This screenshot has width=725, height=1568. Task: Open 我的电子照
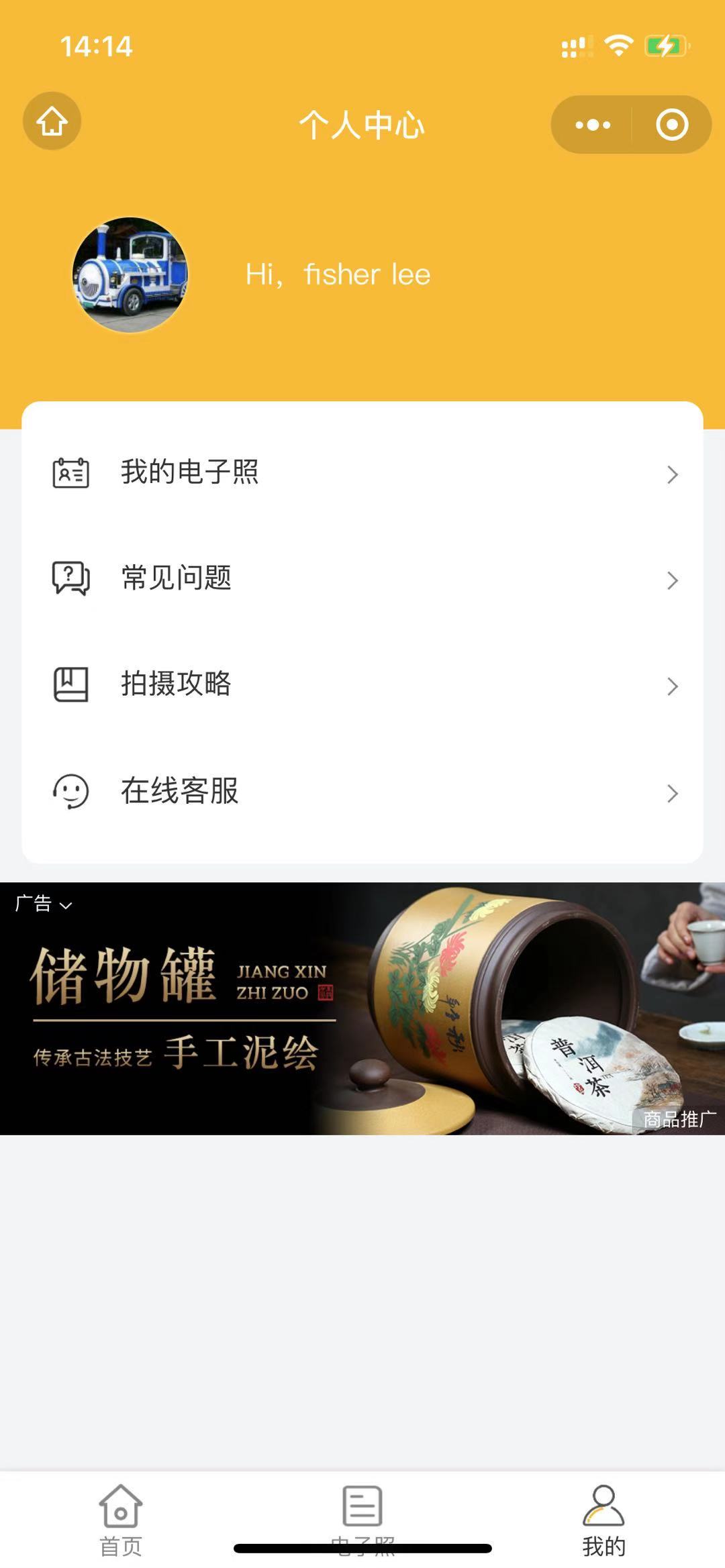pyautogui.click(x=362, y=473)
